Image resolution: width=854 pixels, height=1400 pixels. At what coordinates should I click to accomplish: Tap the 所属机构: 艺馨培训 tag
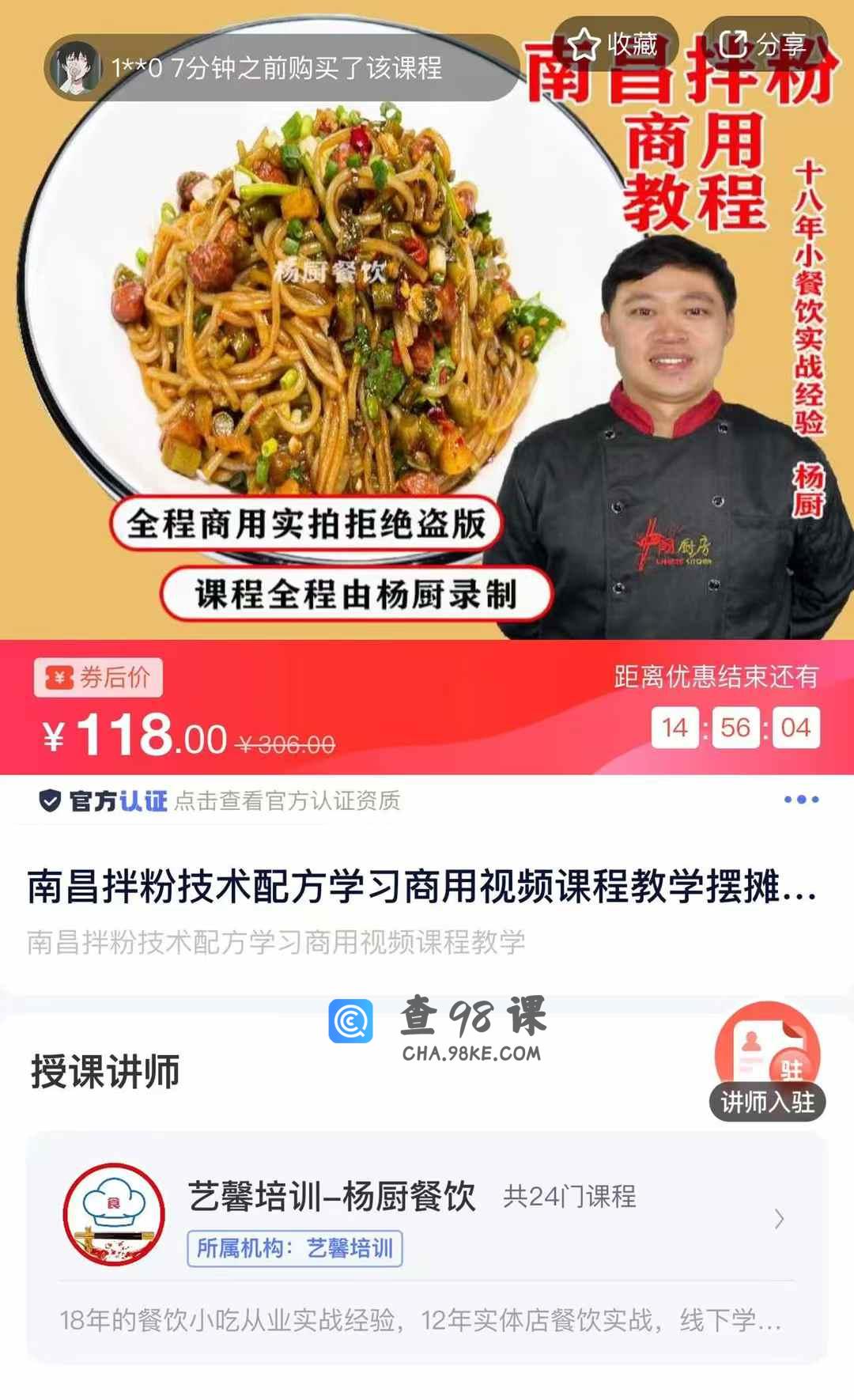coord(295,1249)
